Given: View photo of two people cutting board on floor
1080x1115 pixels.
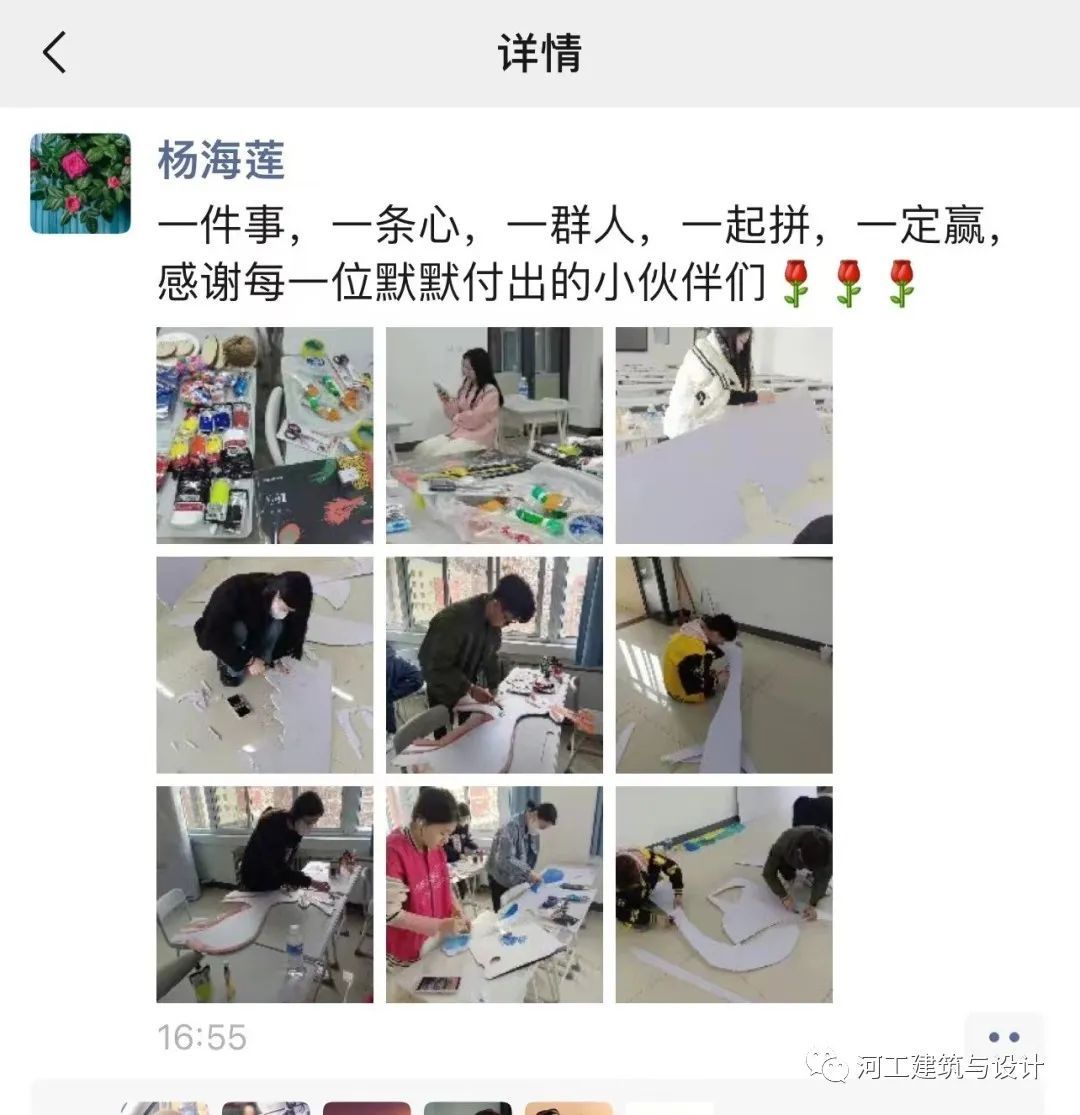Looking at the screenshot, I should point(723,894).
